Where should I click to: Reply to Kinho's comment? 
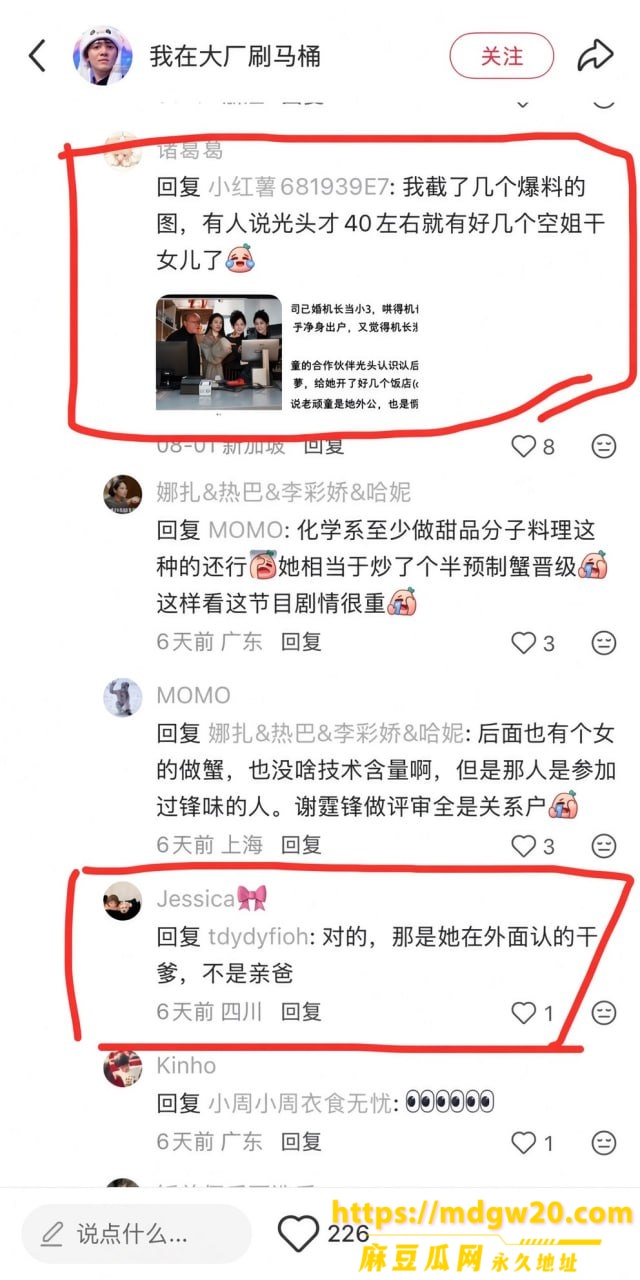tap(301, 1141)
